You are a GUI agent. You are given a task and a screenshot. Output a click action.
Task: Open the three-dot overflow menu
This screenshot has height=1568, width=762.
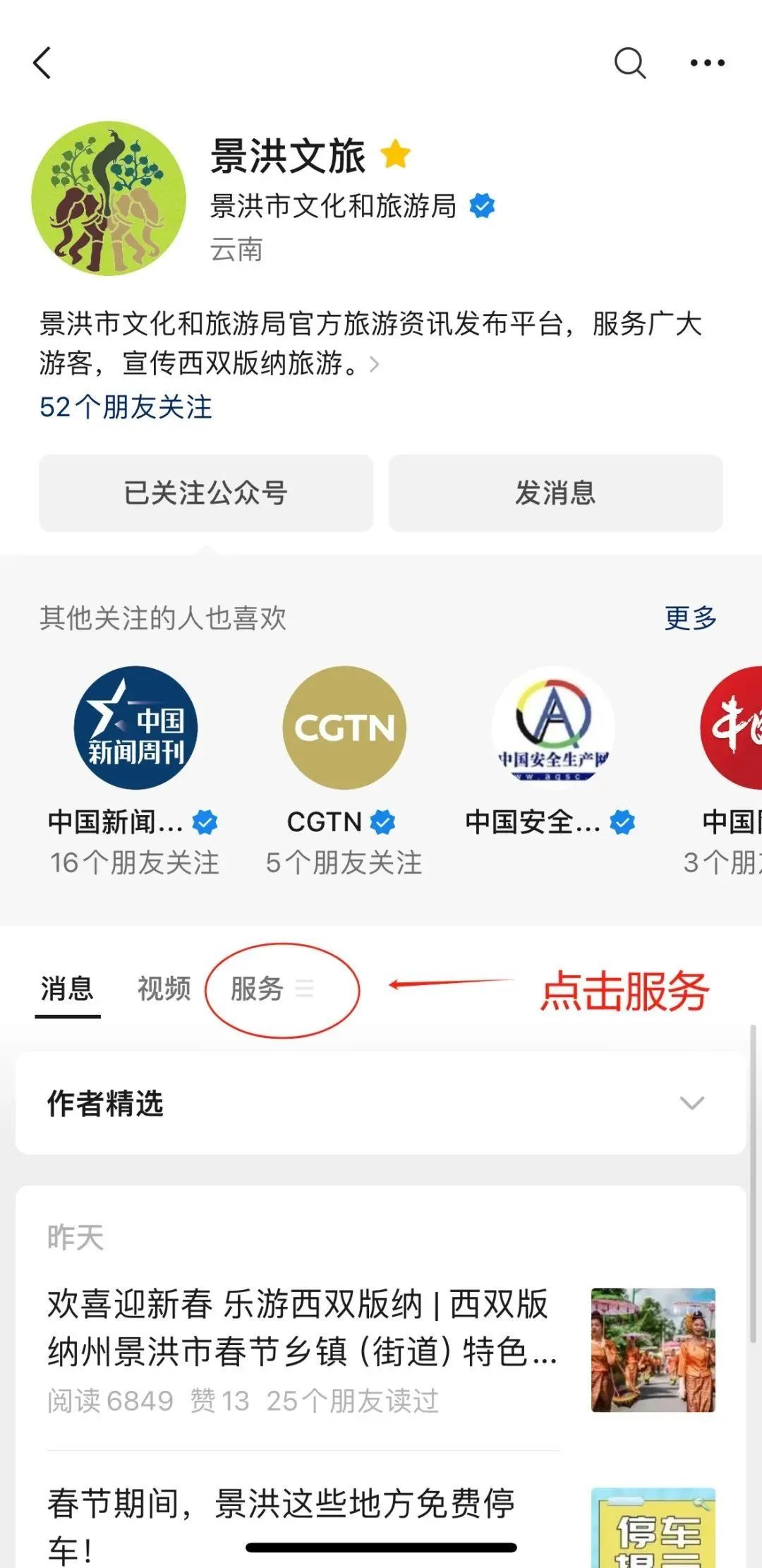(707, 63)
